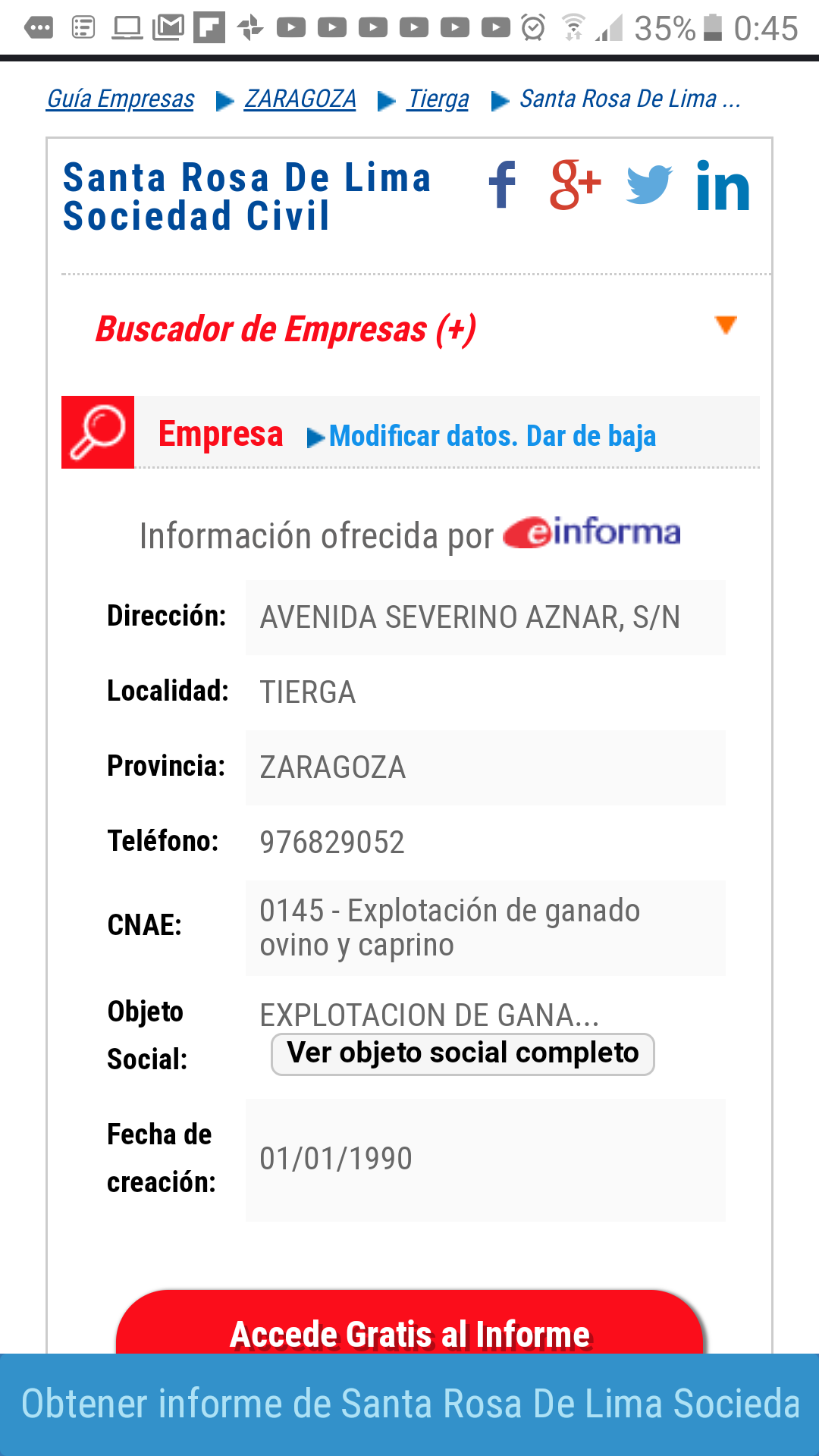
Task: Share the company on Facebook
Action: coord(502,185)
